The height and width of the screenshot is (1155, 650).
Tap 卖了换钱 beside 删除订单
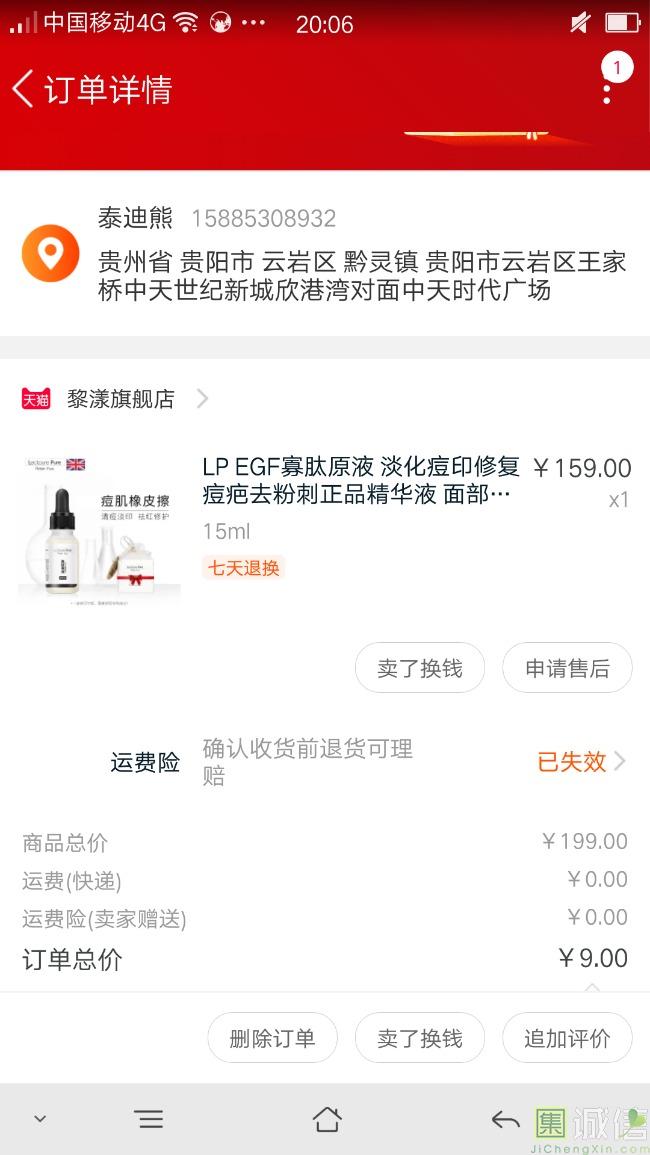[419, 1038]
